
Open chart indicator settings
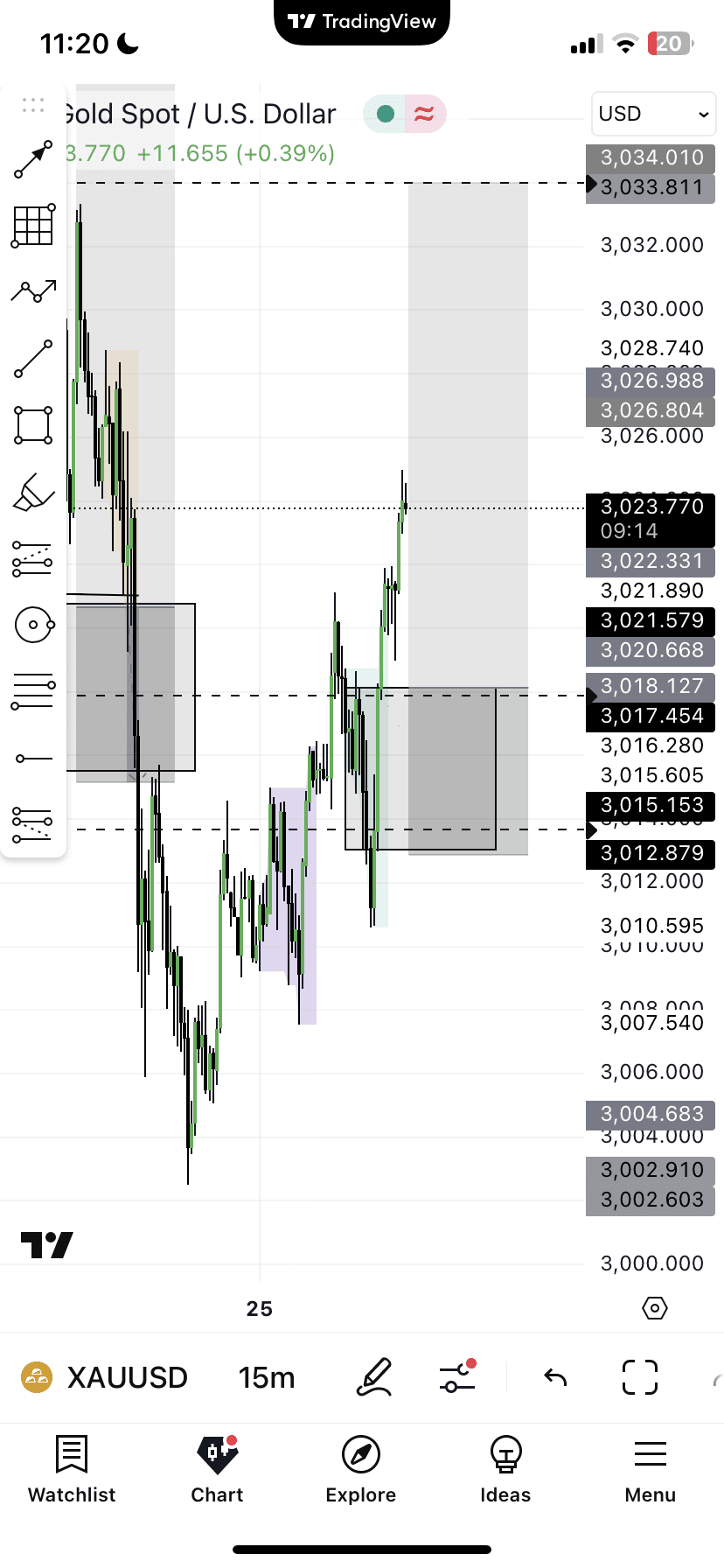(x=456, y=1377)
